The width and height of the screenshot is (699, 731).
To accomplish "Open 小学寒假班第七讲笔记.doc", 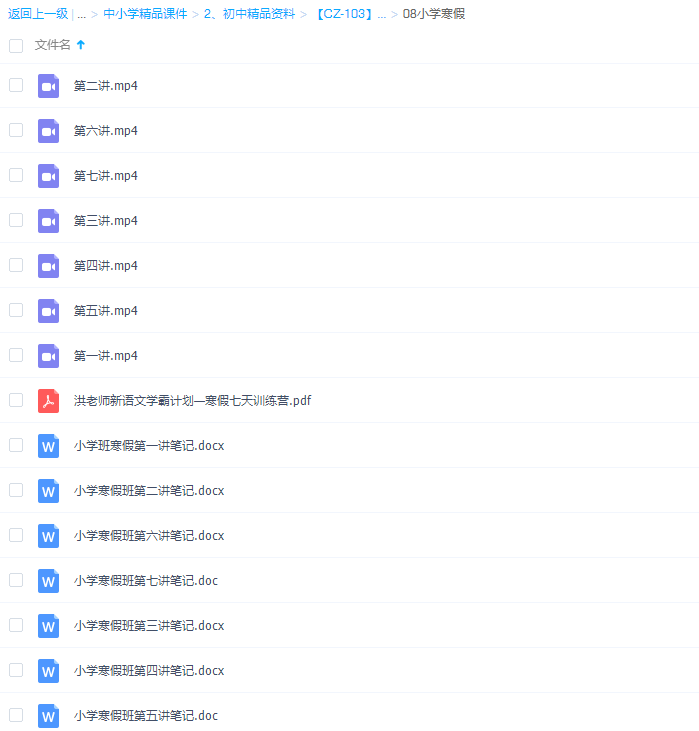I will click(145, 581).
